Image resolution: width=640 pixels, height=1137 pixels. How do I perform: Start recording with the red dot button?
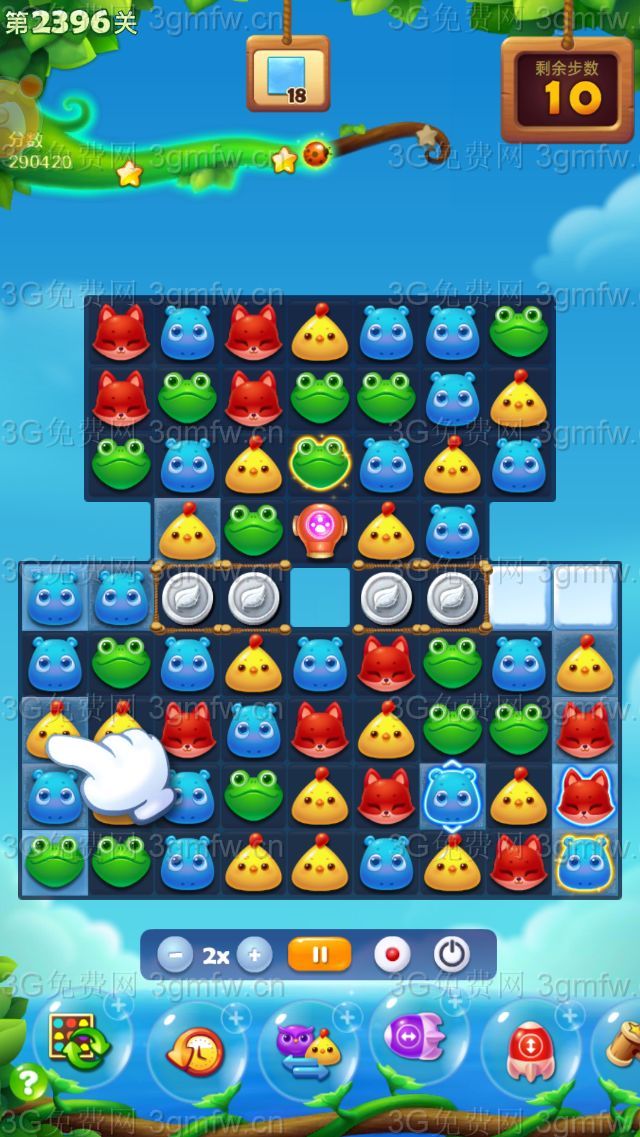pyautogui.click(x=392, y=955)
